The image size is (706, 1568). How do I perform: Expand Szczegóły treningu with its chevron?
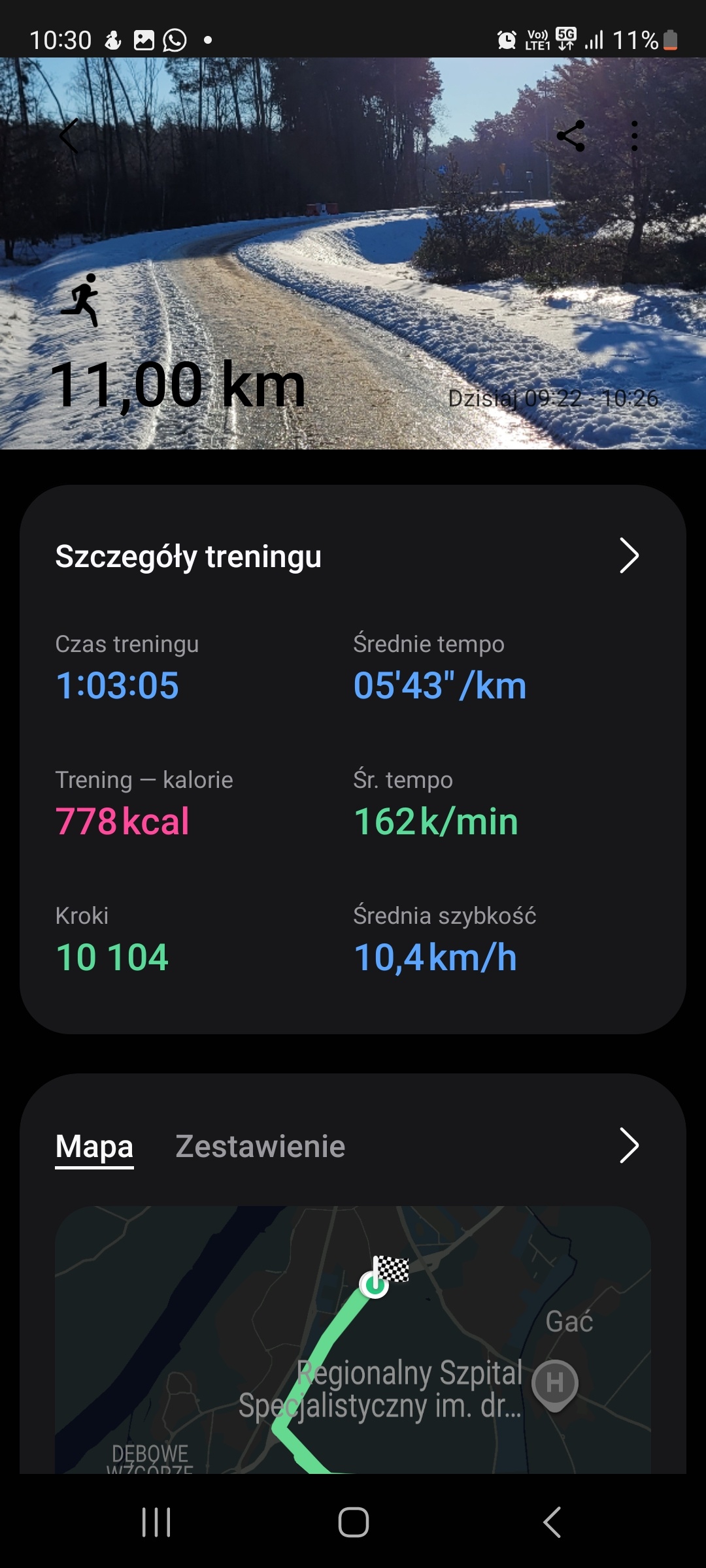(x=628, y=556)
